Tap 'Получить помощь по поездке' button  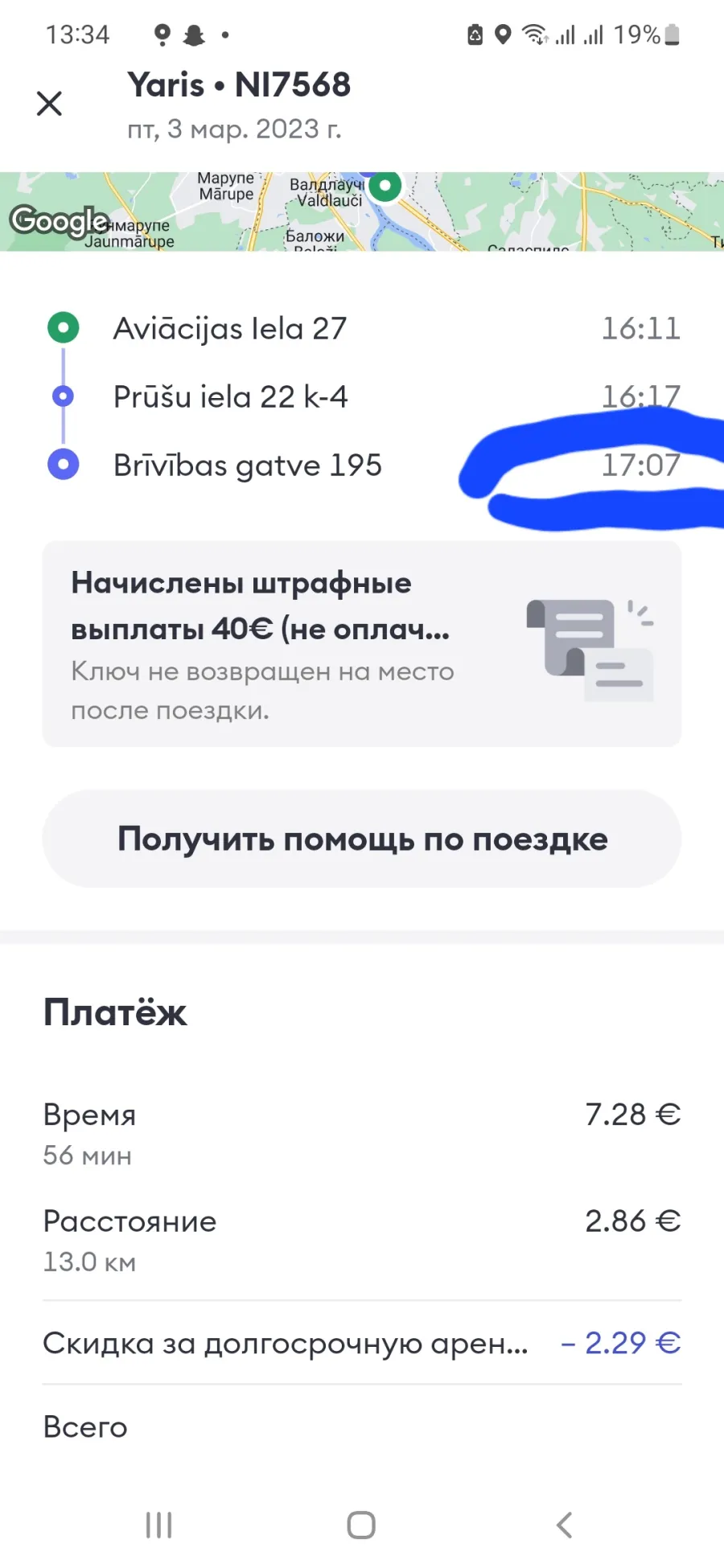tap(362, 839)
